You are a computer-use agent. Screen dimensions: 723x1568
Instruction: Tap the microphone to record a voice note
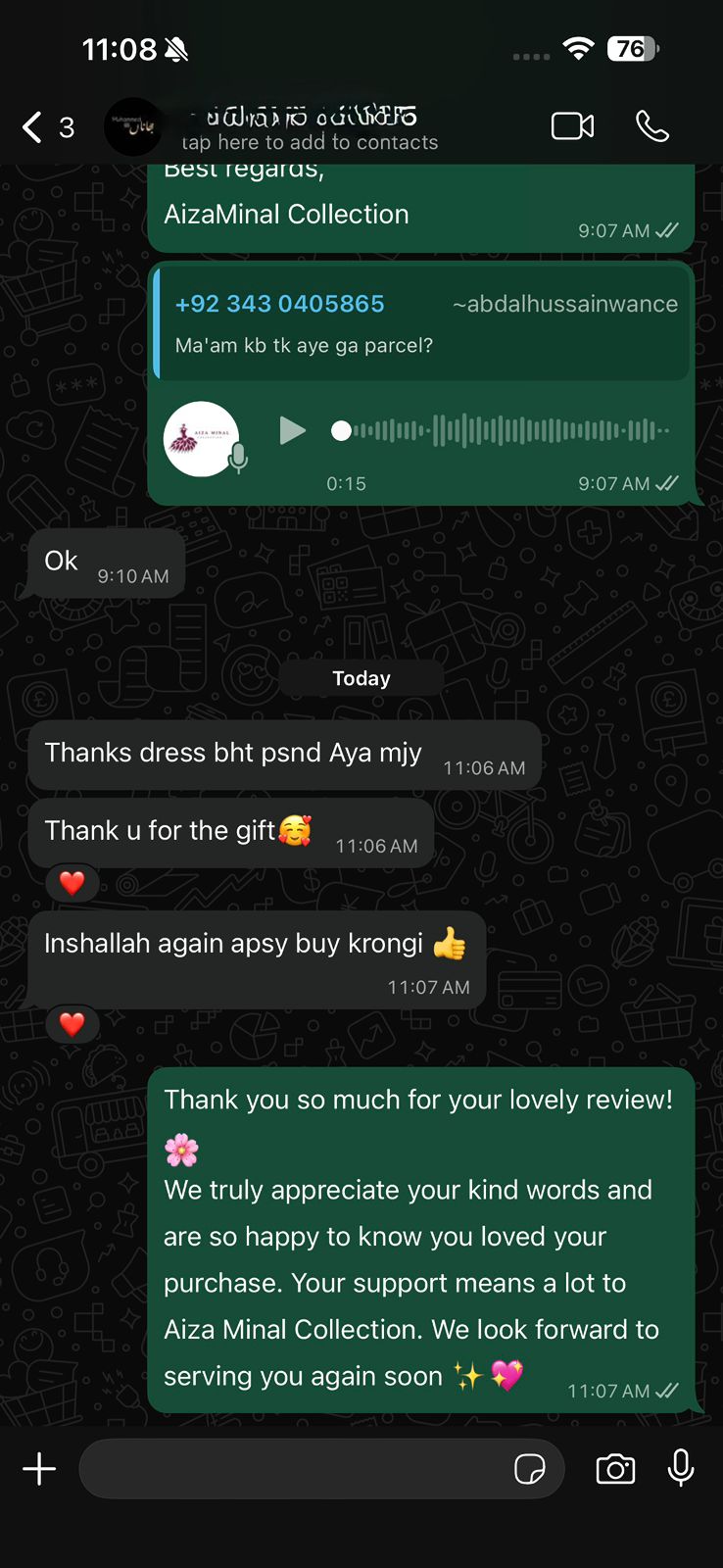click(681, 1468)
